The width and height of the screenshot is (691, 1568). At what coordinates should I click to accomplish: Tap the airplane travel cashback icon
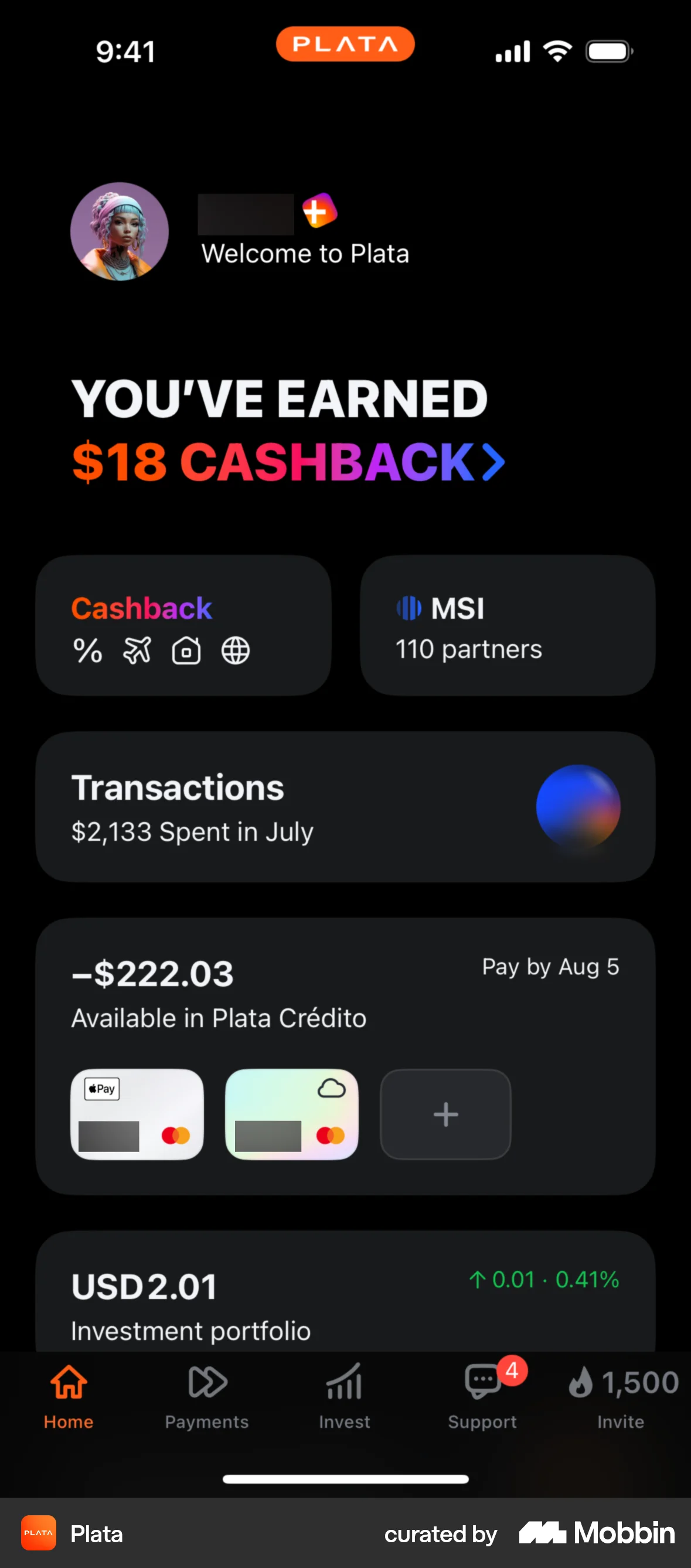[138, 650]
